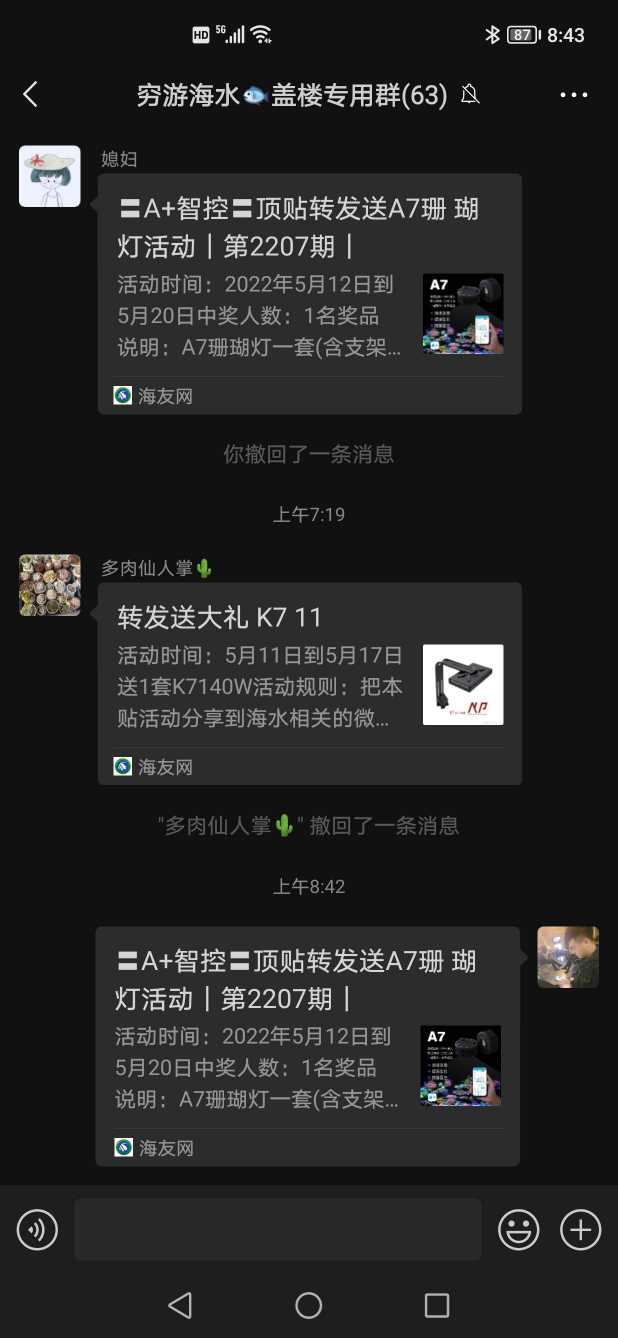Open the three-dot group chat menu

[x=573, y=95]
